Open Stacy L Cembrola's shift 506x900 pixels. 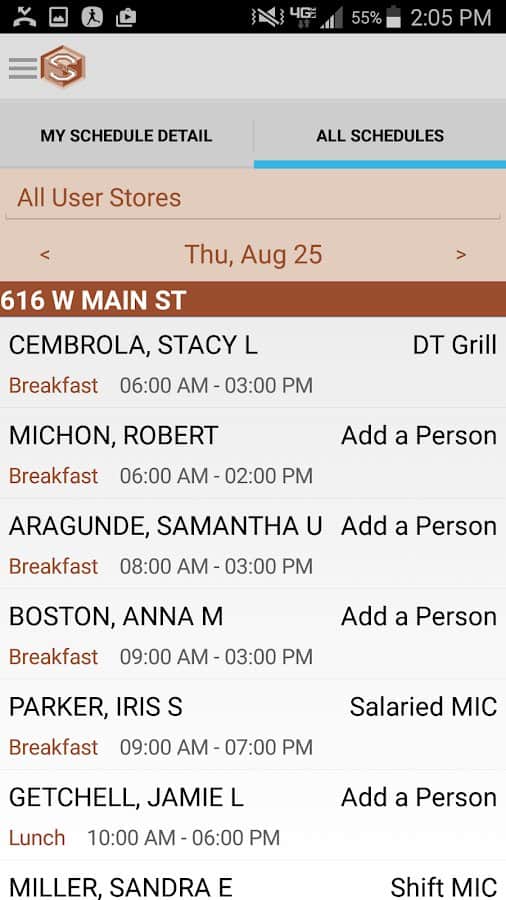tap(253, 363)
